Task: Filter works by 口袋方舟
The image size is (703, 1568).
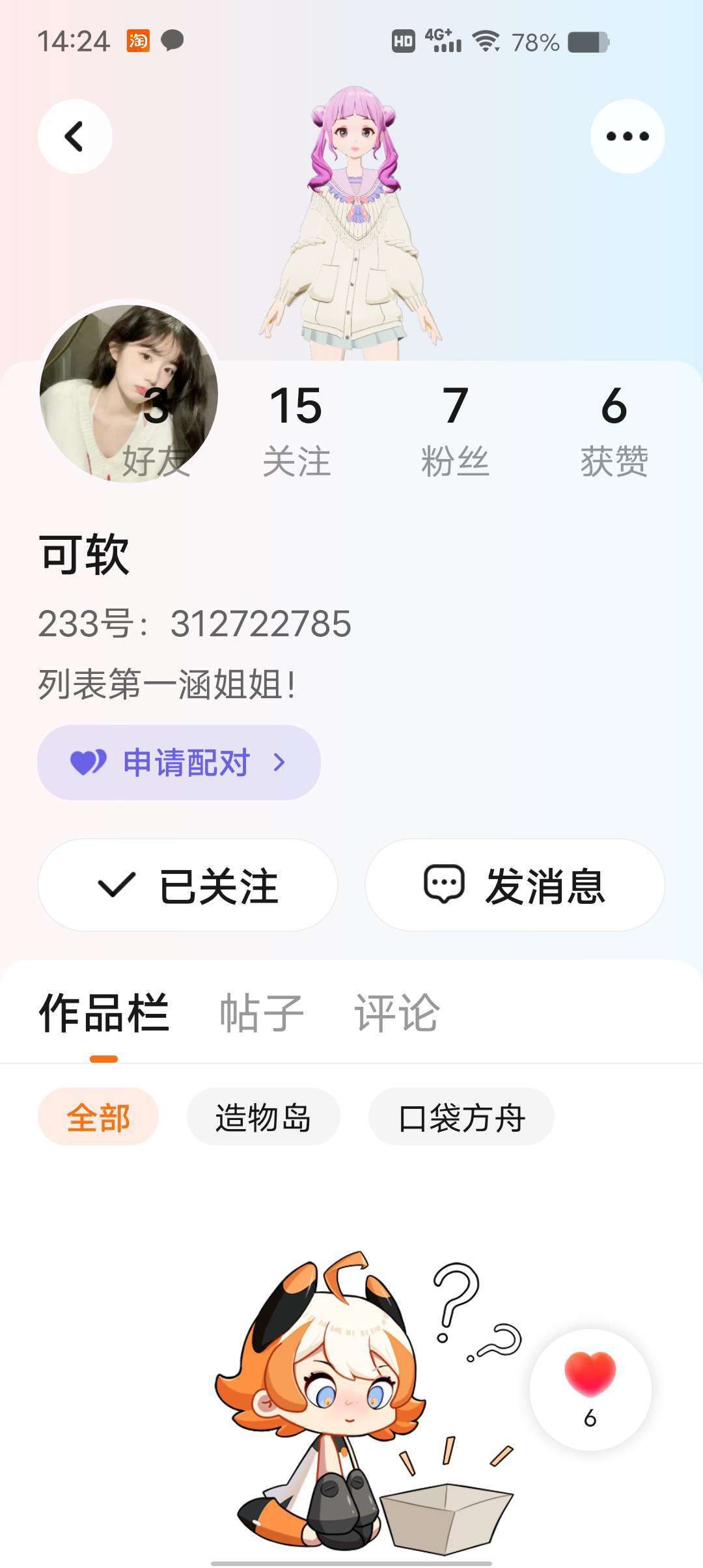Action: [461, 1117]
